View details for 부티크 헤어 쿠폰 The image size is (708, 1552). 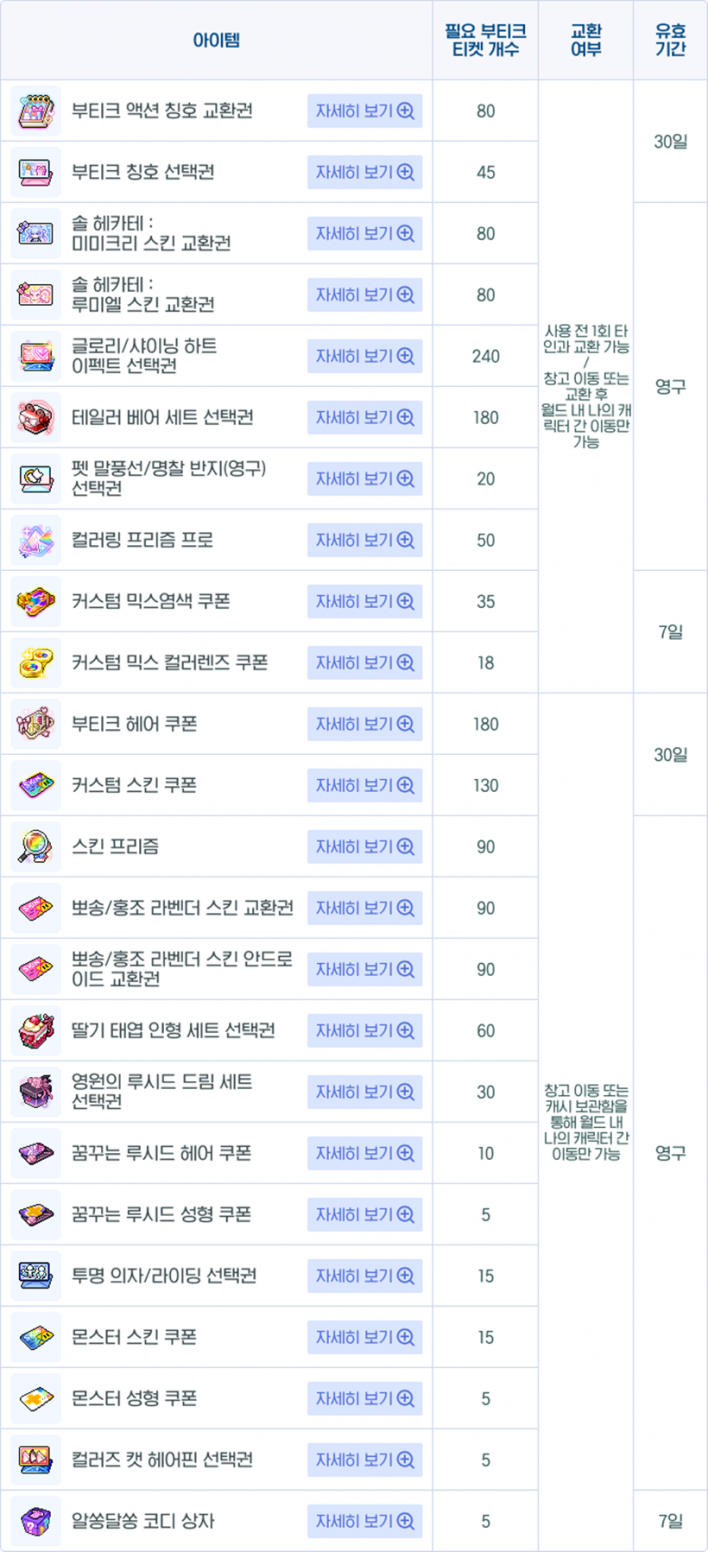(365, 724)
